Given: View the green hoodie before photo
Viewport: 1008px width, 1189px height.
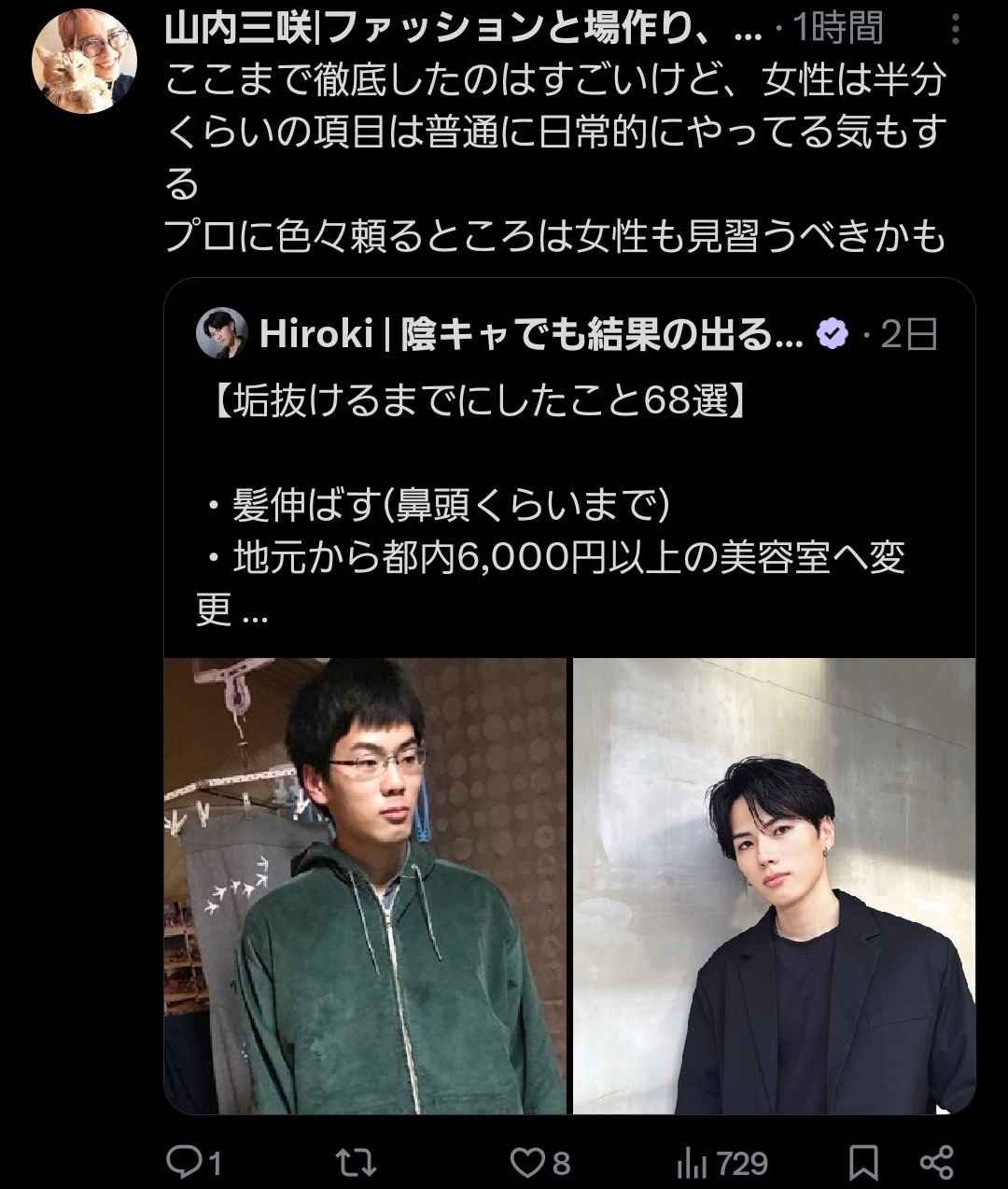Looking at the screenshot, I should click(x=365, y=886).
